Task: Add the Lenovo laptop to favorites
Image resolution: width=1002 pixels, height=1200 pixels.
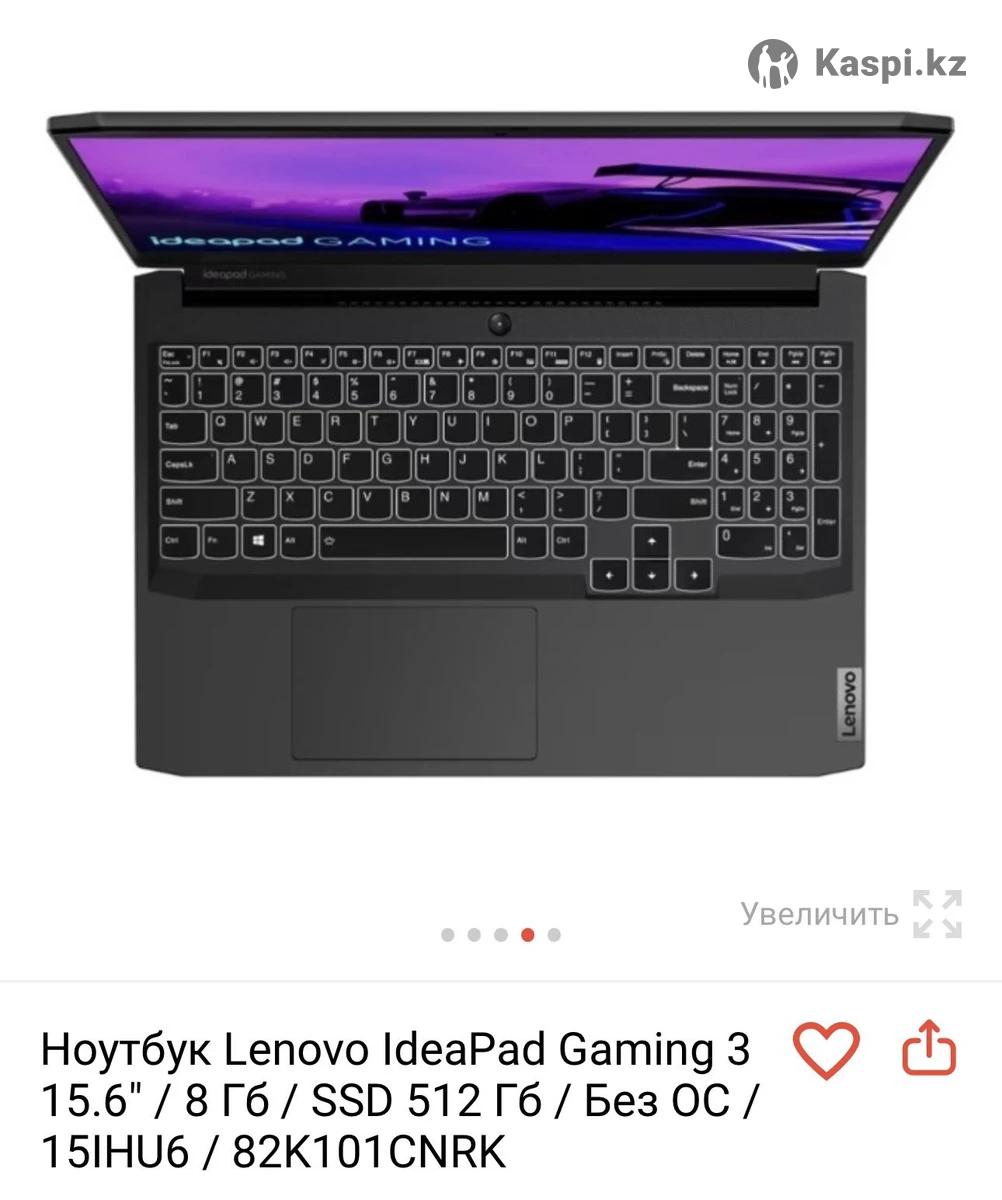Action: coord(826,1050)
